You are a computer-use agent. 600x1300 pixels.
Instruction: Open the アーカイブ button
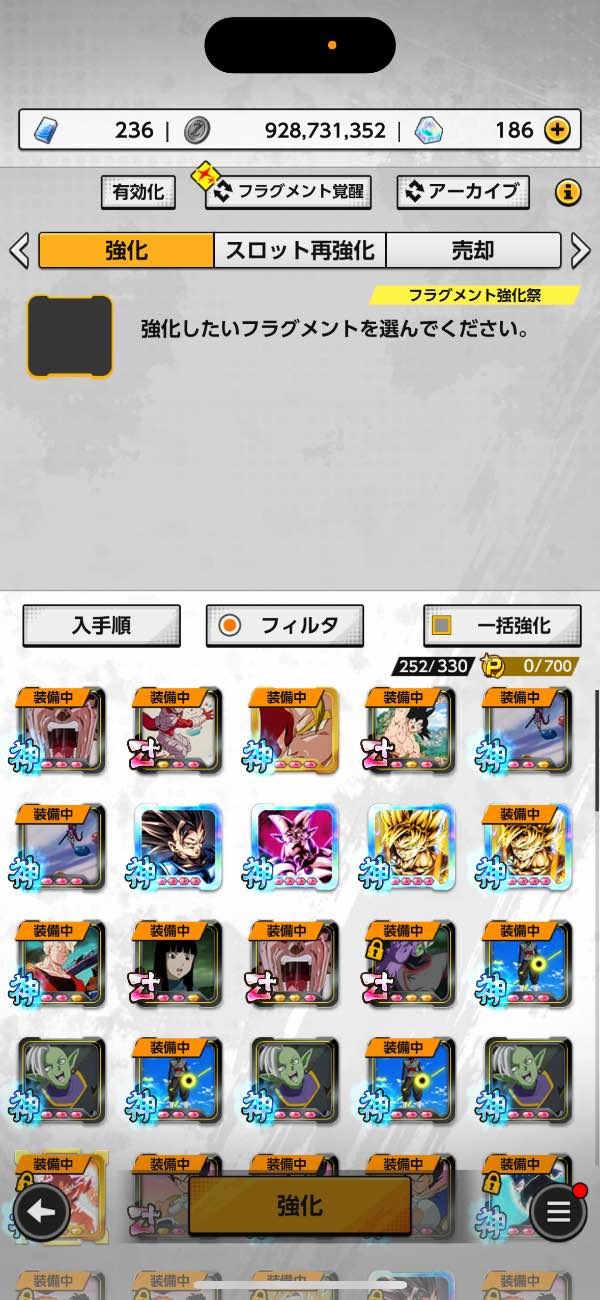(x=463, y=191)
